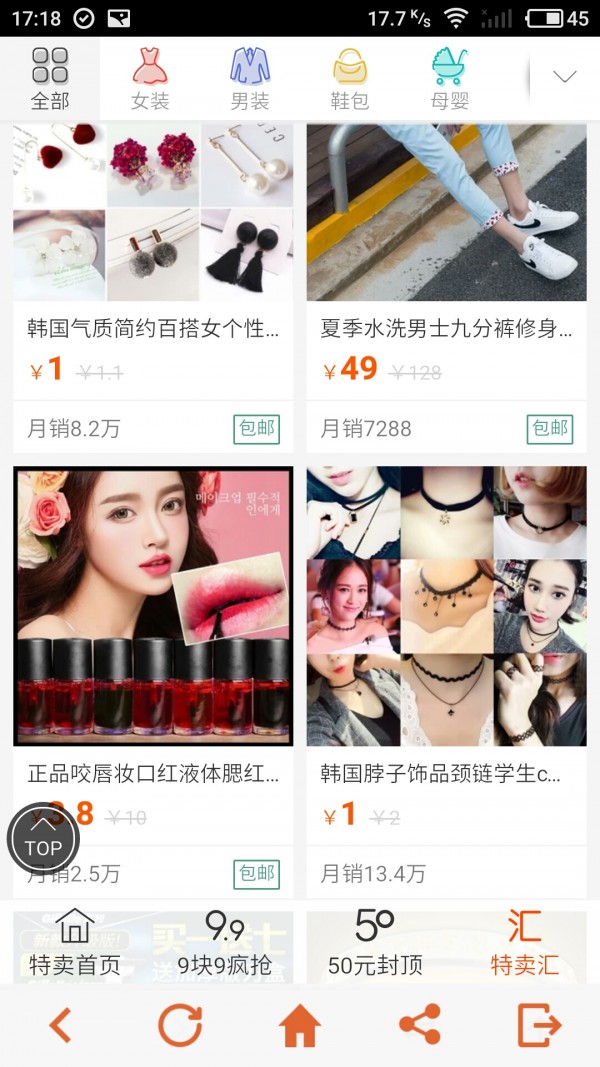
Task: Open 50元封顶 section
Action: (375, 943)
